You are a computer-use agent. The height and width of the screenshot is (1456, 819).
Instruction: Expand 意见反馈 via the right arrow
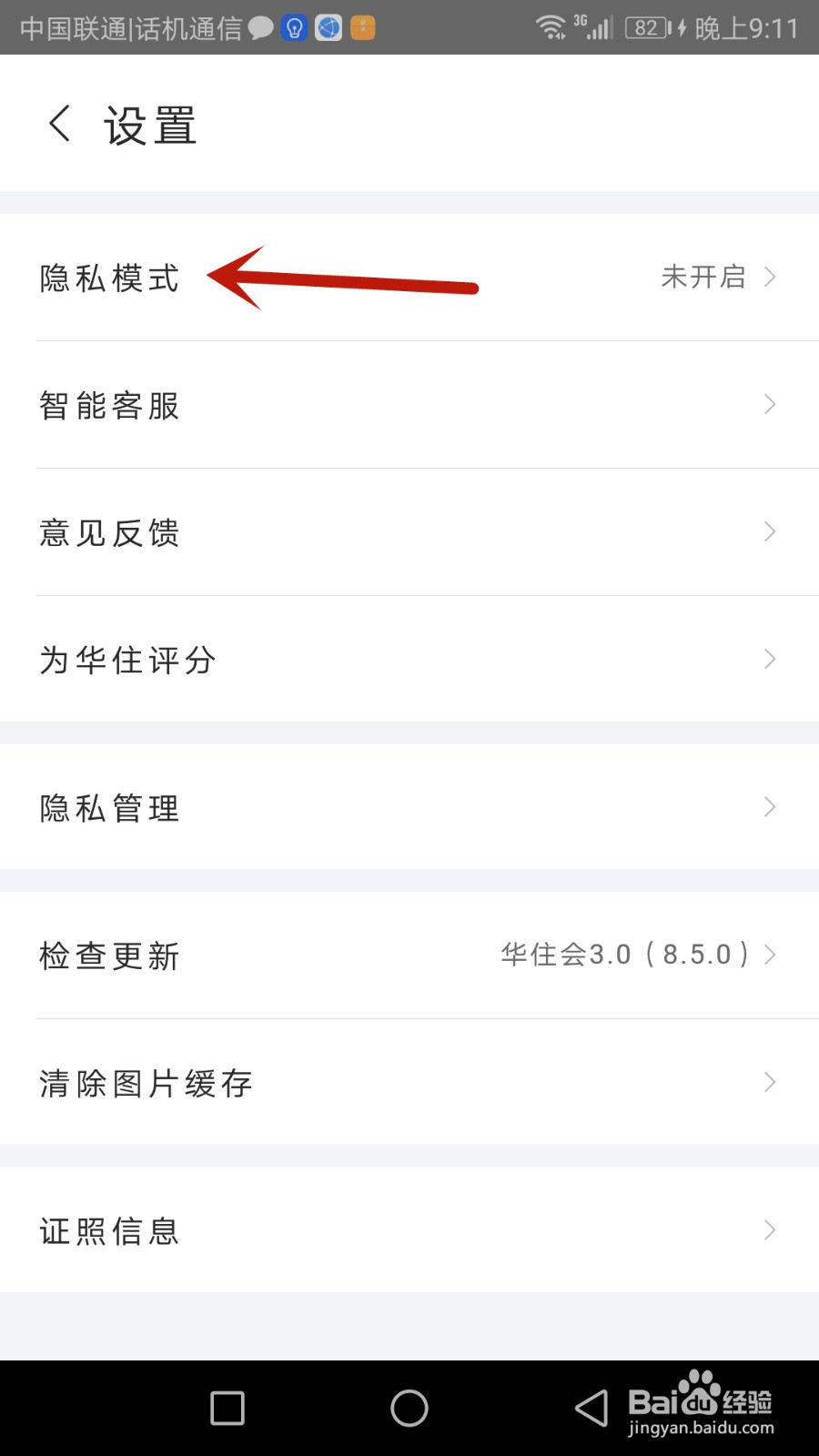[x=769, y=531]
